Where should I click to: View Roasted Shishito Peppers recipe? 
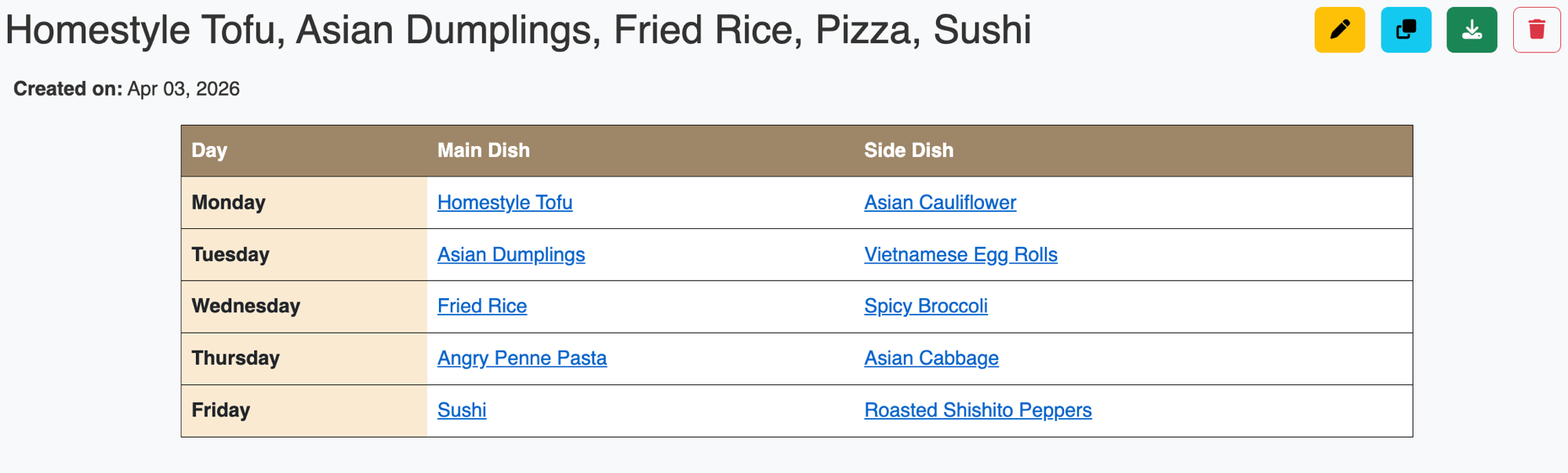click(x=978, y=410)
